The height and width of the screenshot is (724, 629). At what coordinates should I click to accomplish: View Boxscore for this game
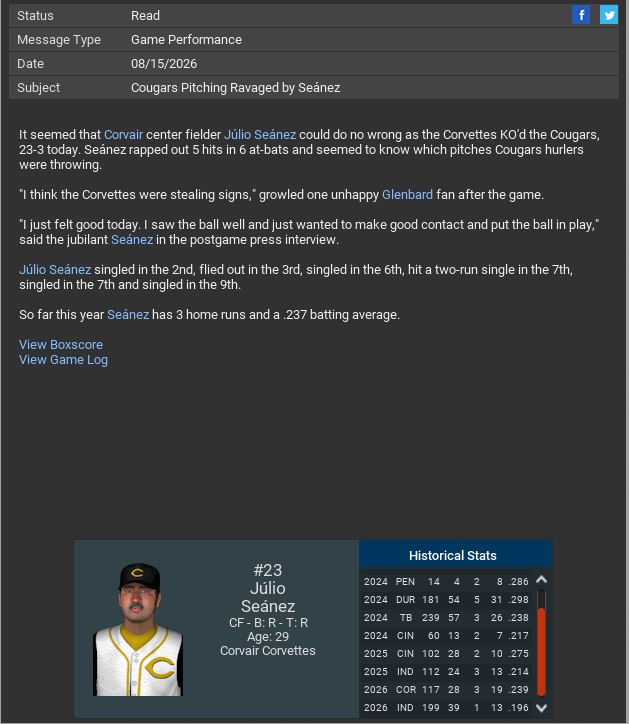[61, 344]
